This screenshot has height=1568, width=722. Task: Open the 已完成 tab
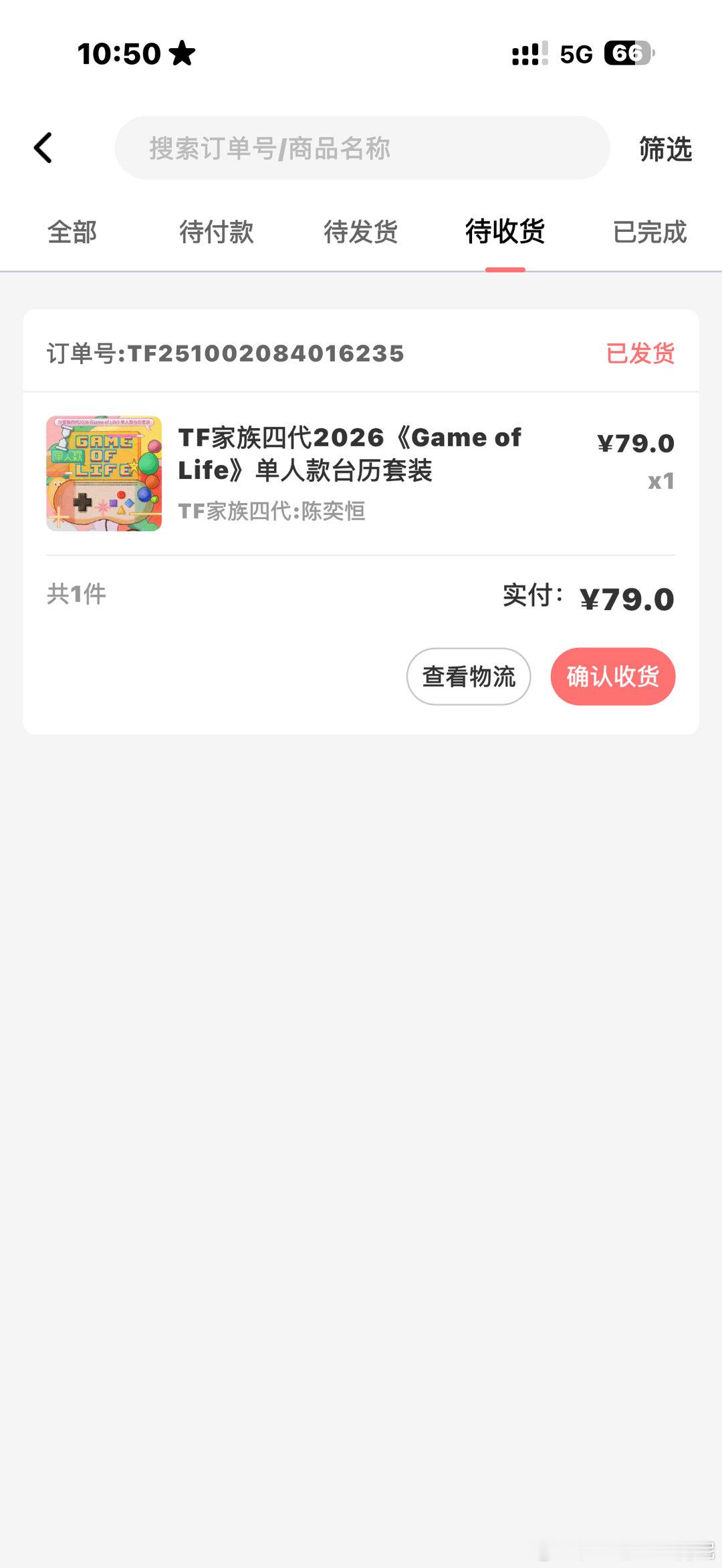[650, 233]
